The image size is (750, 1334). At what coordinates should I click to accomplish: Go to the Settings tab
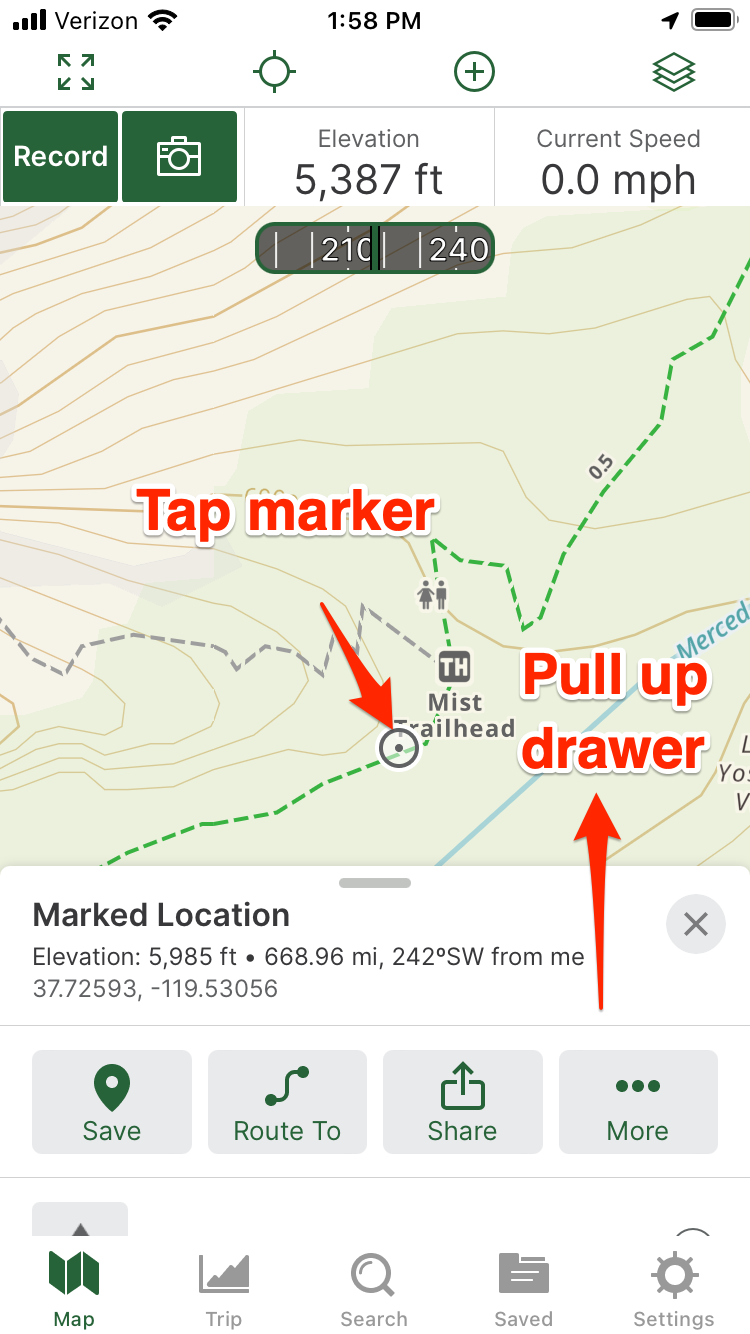(x=674, y=1289)
